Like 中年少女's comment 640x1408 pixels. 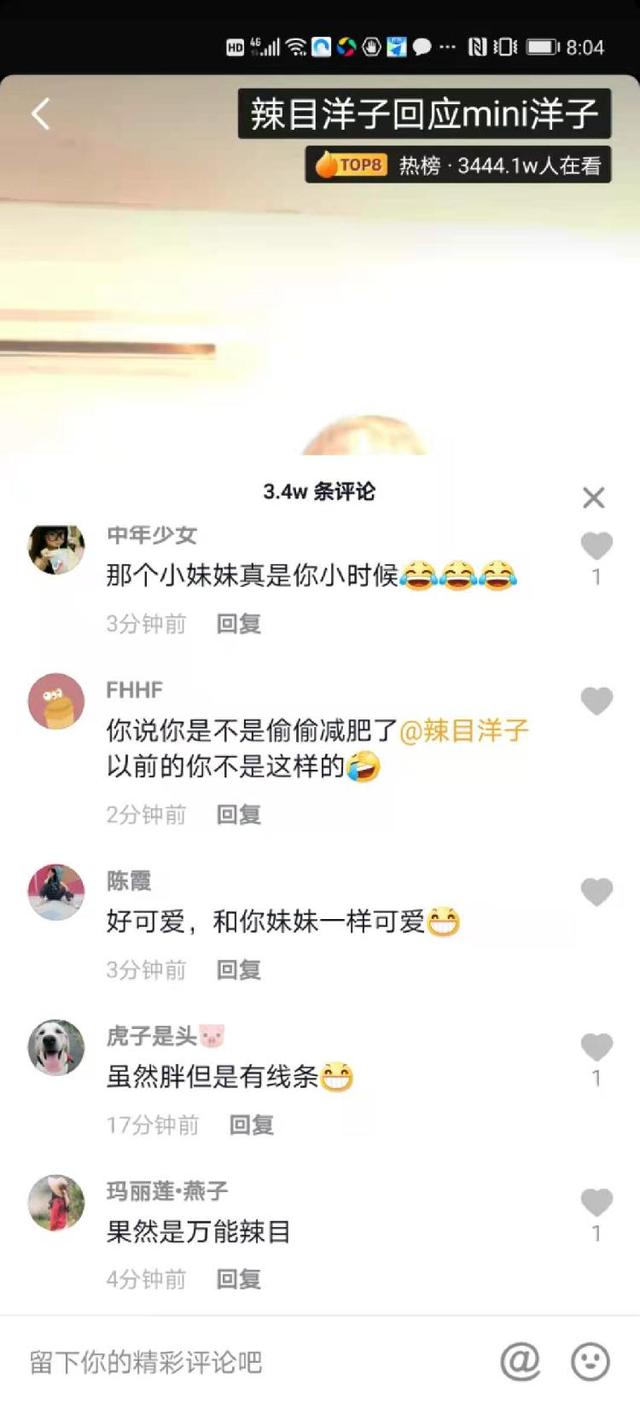[x=596, y=546]
